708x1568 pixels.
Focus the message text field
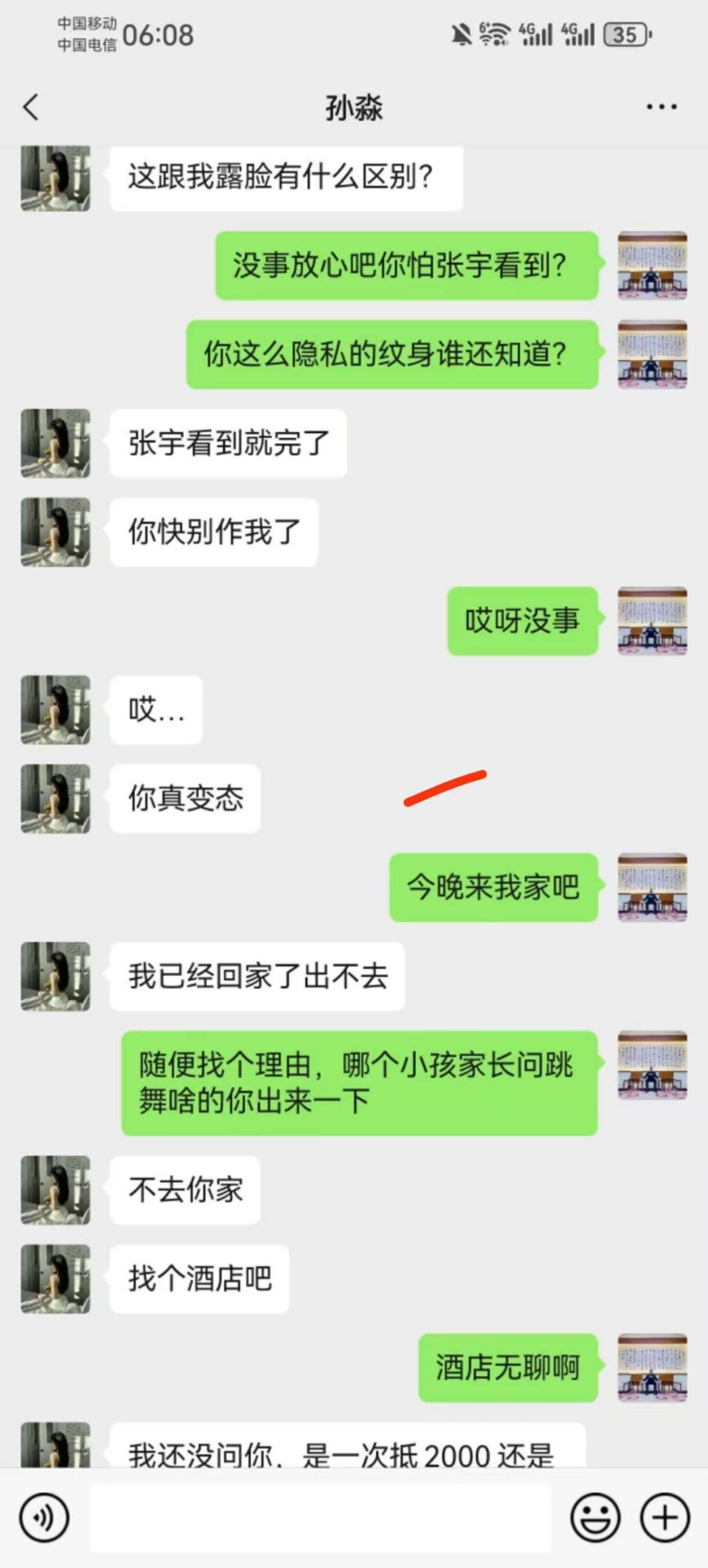[x=320, y=1518]
